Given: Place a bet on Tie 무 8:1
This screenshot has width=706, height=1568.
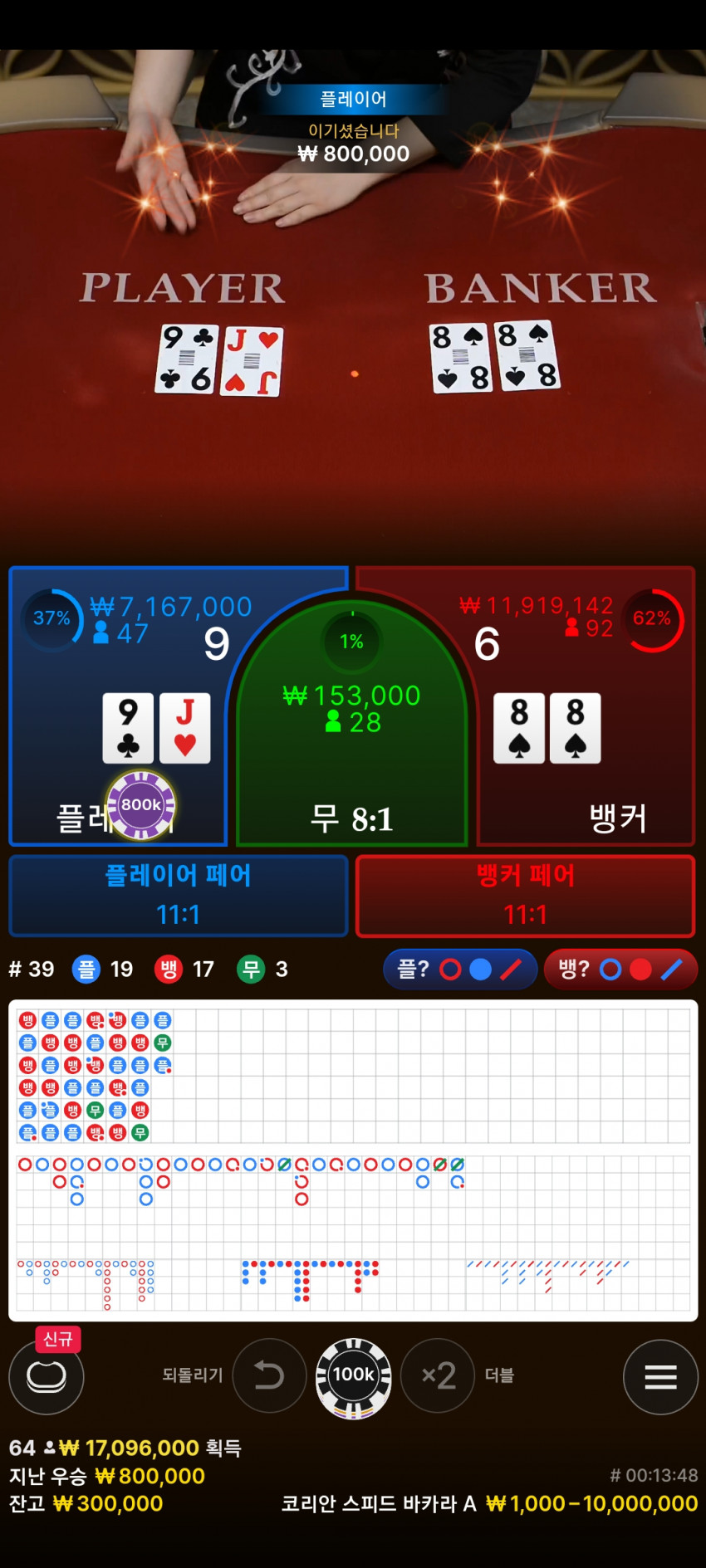Looking at the screenshot, I should click(x=352, y=722).
